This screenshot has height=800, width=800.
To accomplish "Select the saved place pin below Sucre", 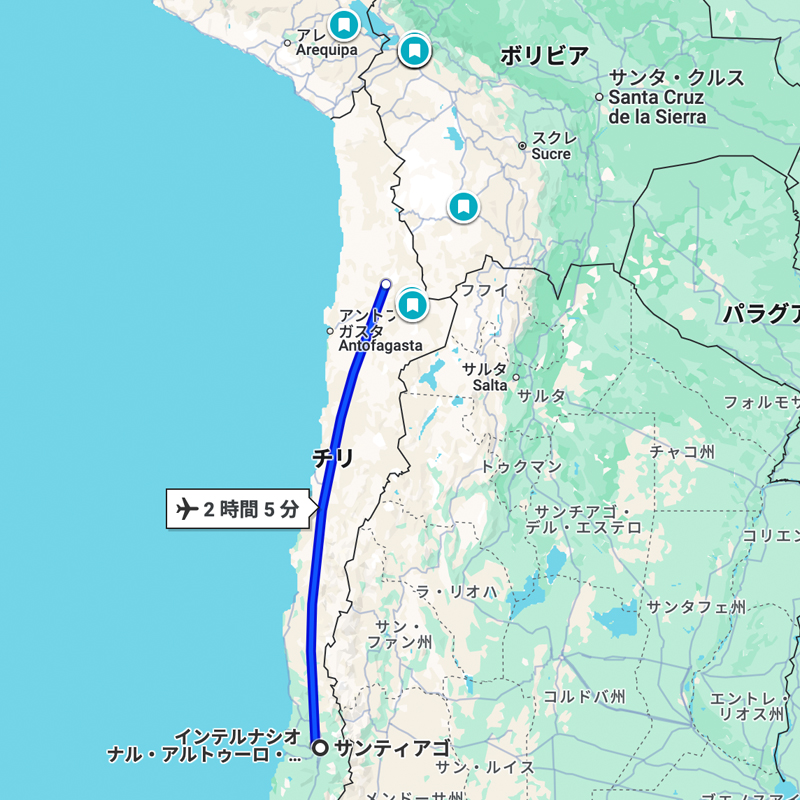I will point(462,207).
